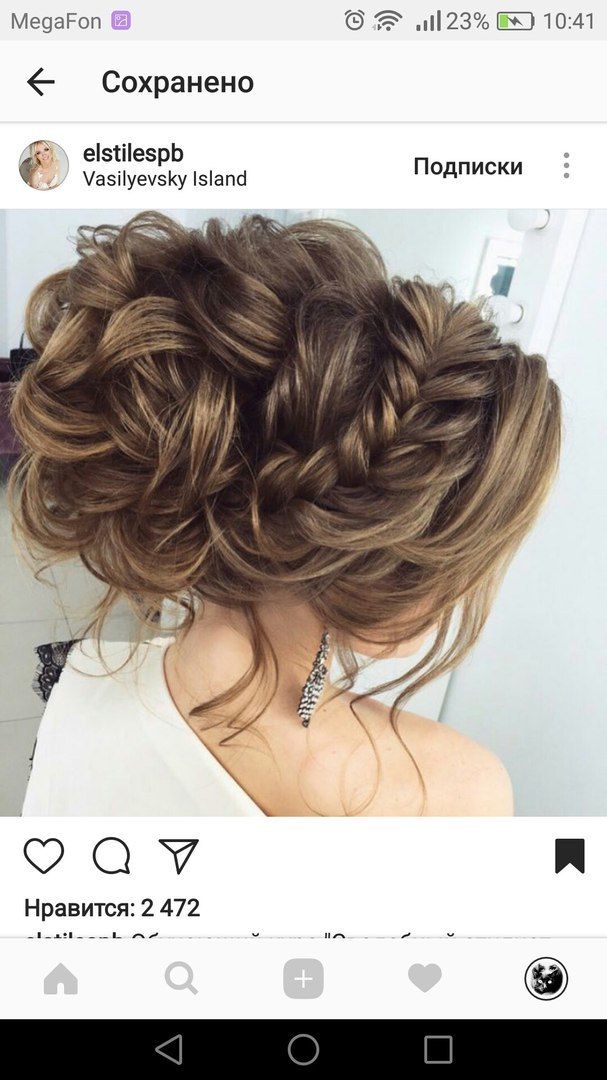The height and width of the screenshot is (1080, 607).
Task: Open the Vasilyevsky Island location
Action: (x=164, y=180)
